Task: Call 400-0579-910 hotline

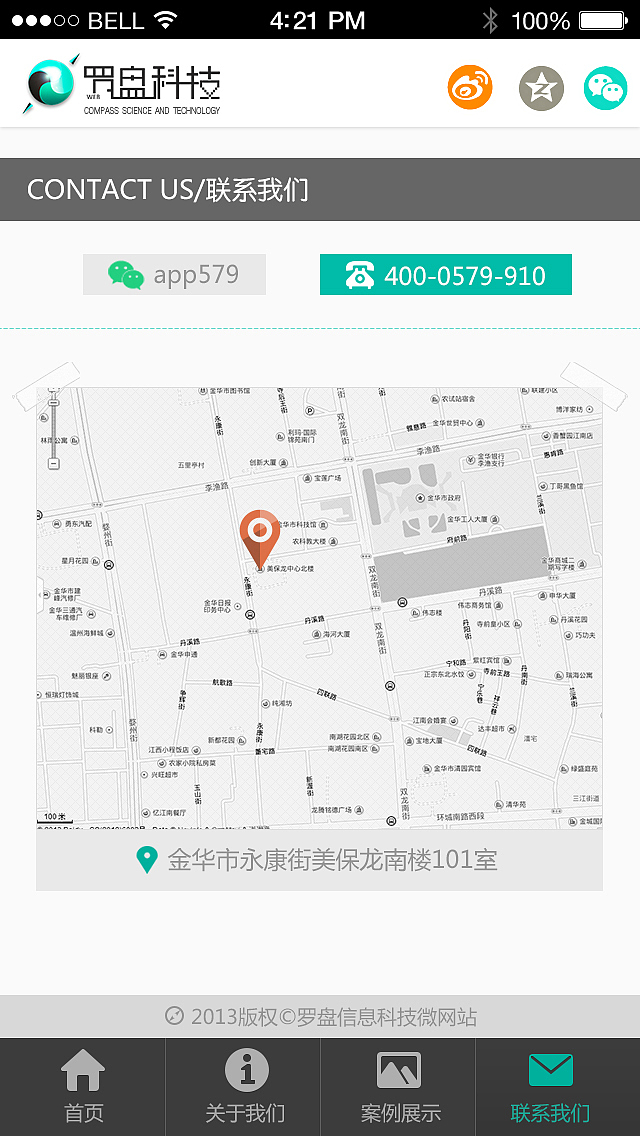Action: [446, 275]
